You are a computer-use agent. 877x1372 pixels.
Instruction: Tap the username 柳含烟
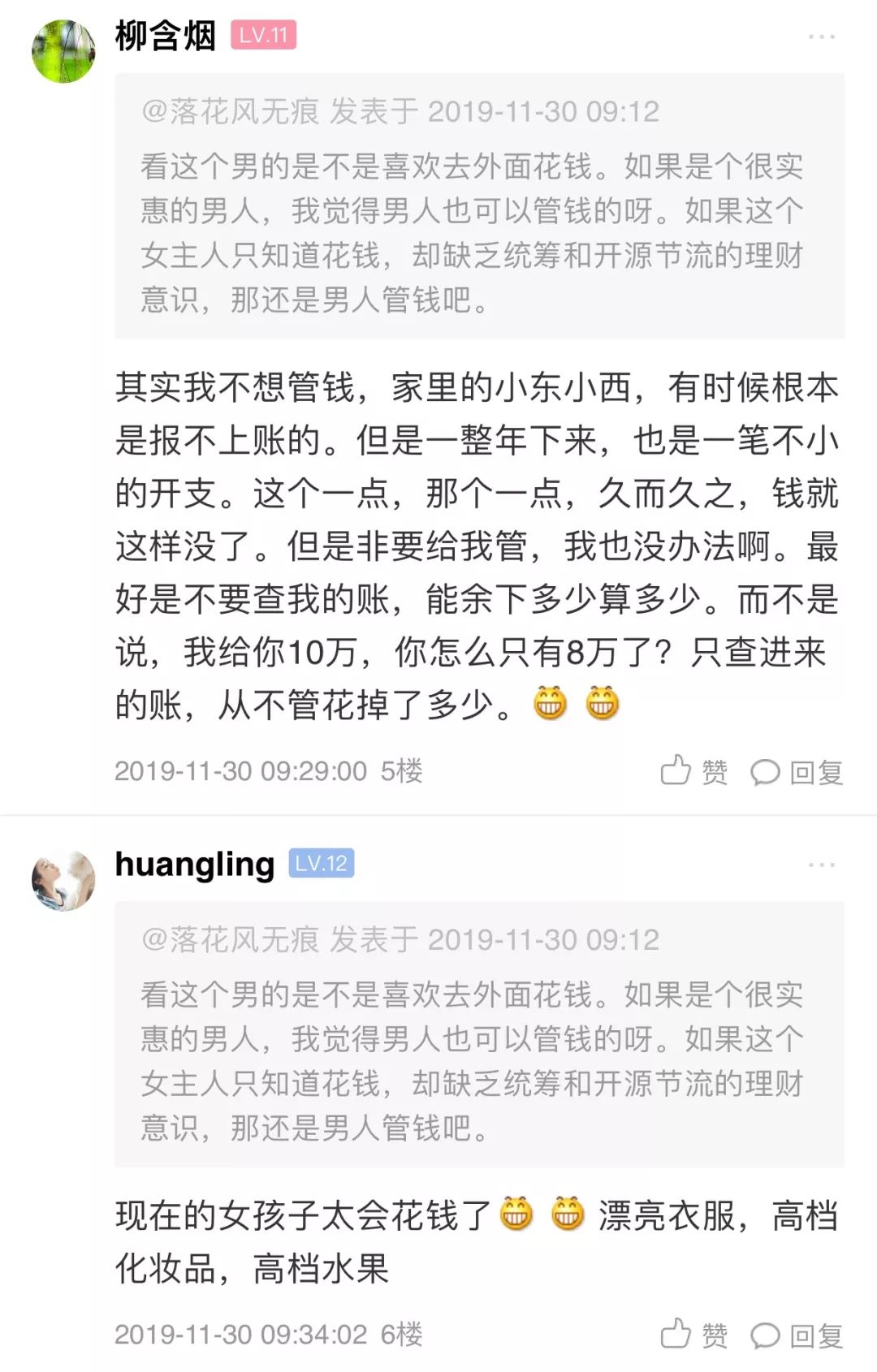click(x=166, y=36)
